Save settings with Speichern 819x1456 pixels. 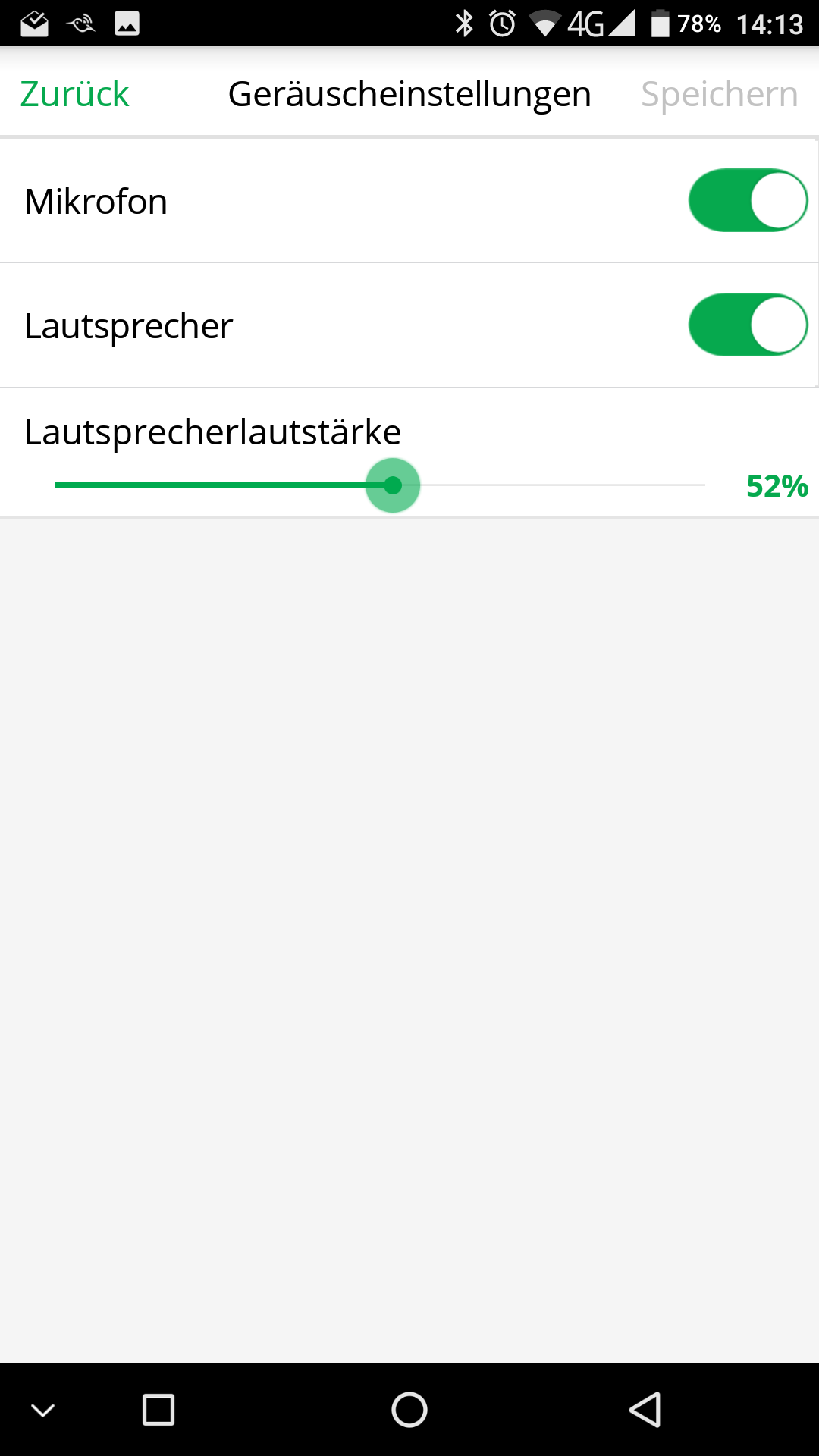pos(719,95)
